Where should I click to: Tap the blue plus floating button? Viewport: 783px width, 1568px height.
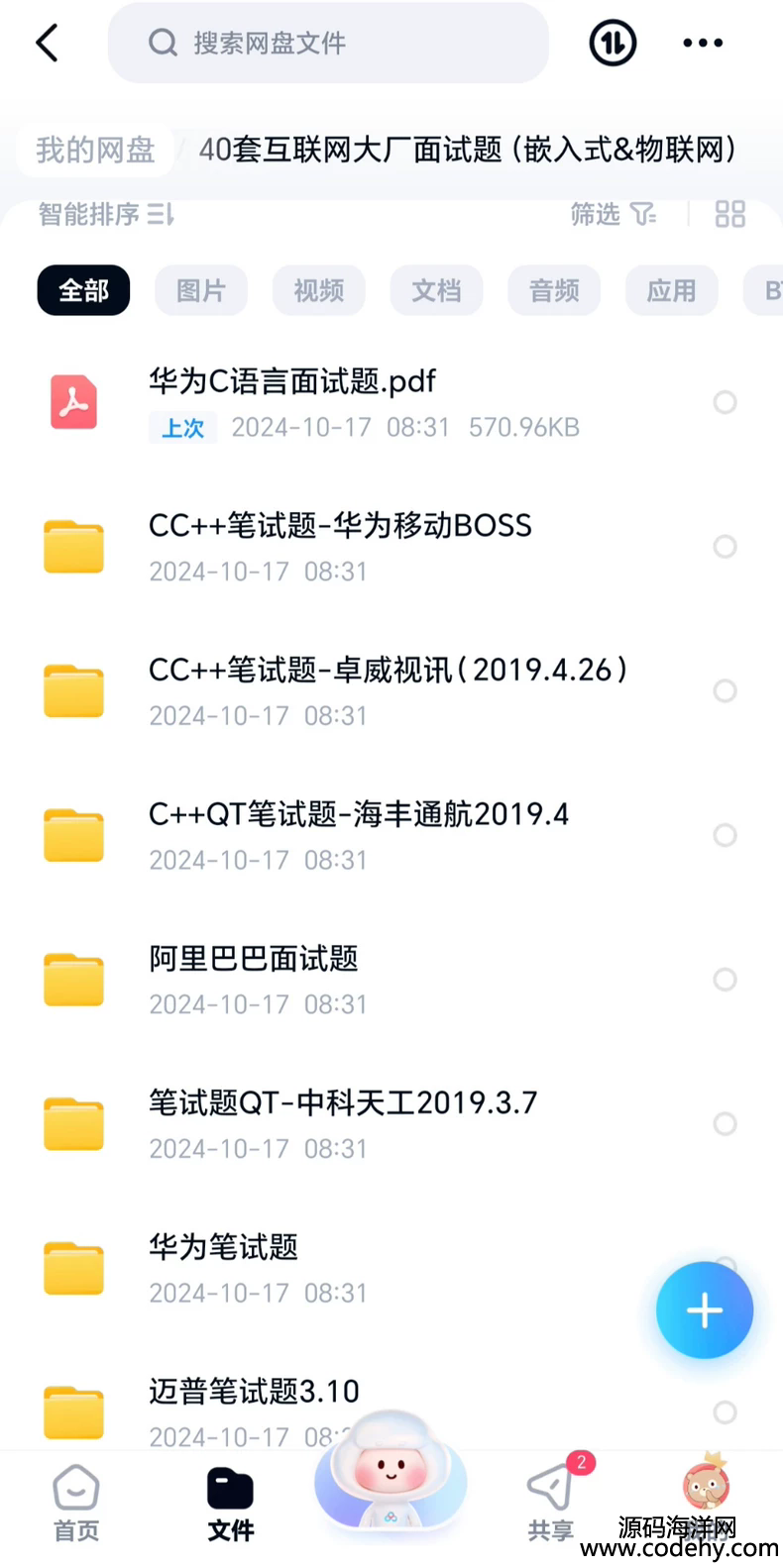click(x=705, y=1310)
